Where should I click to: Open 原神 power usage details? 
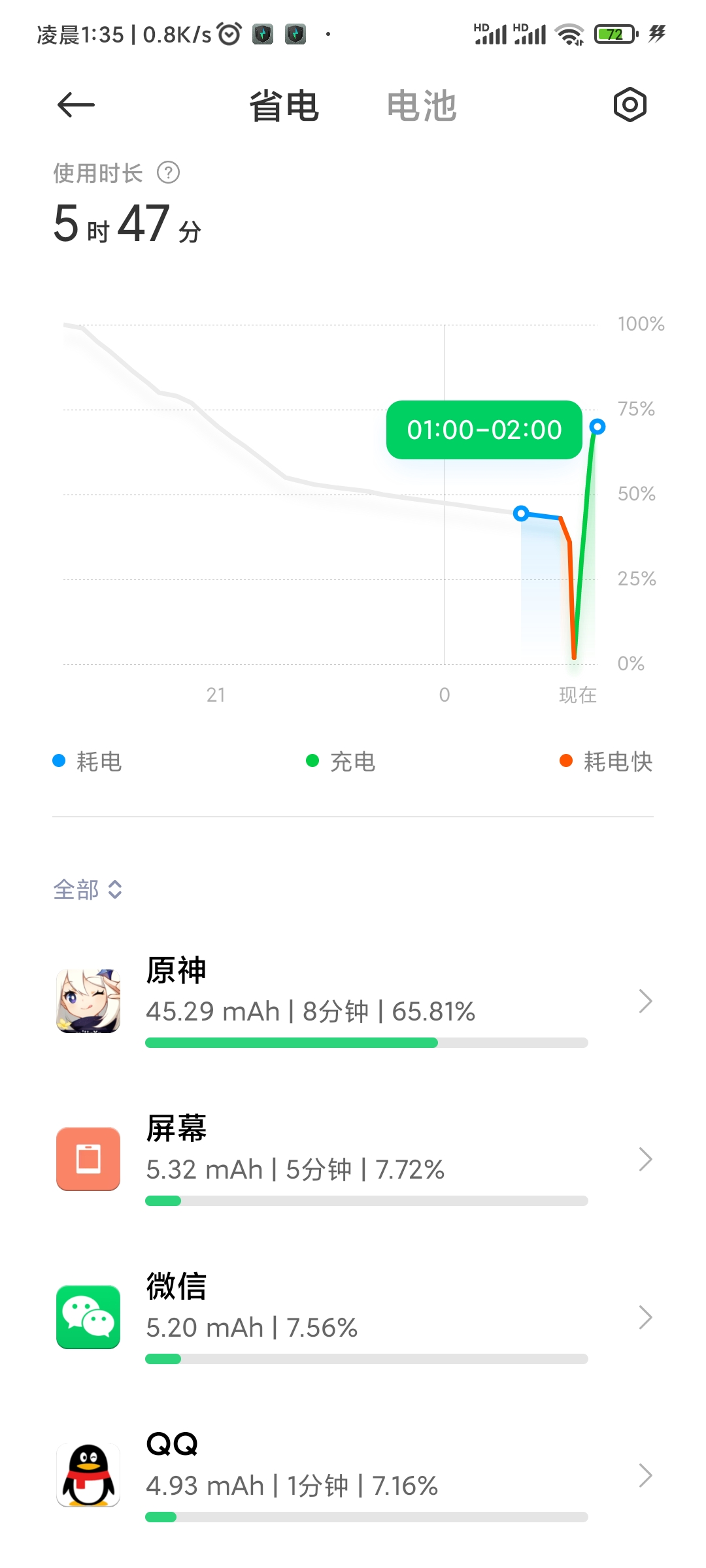pyautogui.click(x=353, y=1001)
